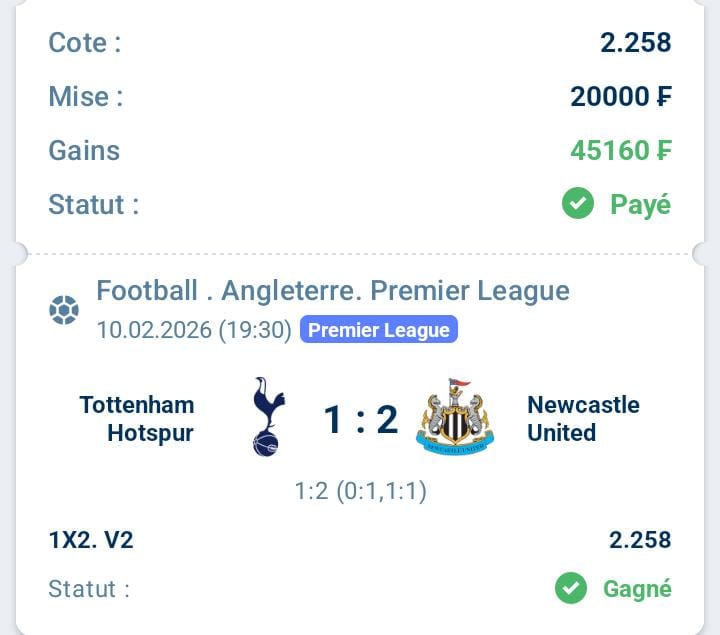The height and width of the screenshot is (635, 720).
Task: Open the Tottenham Hotspur vs Newcastle United match
Action: 360,420
